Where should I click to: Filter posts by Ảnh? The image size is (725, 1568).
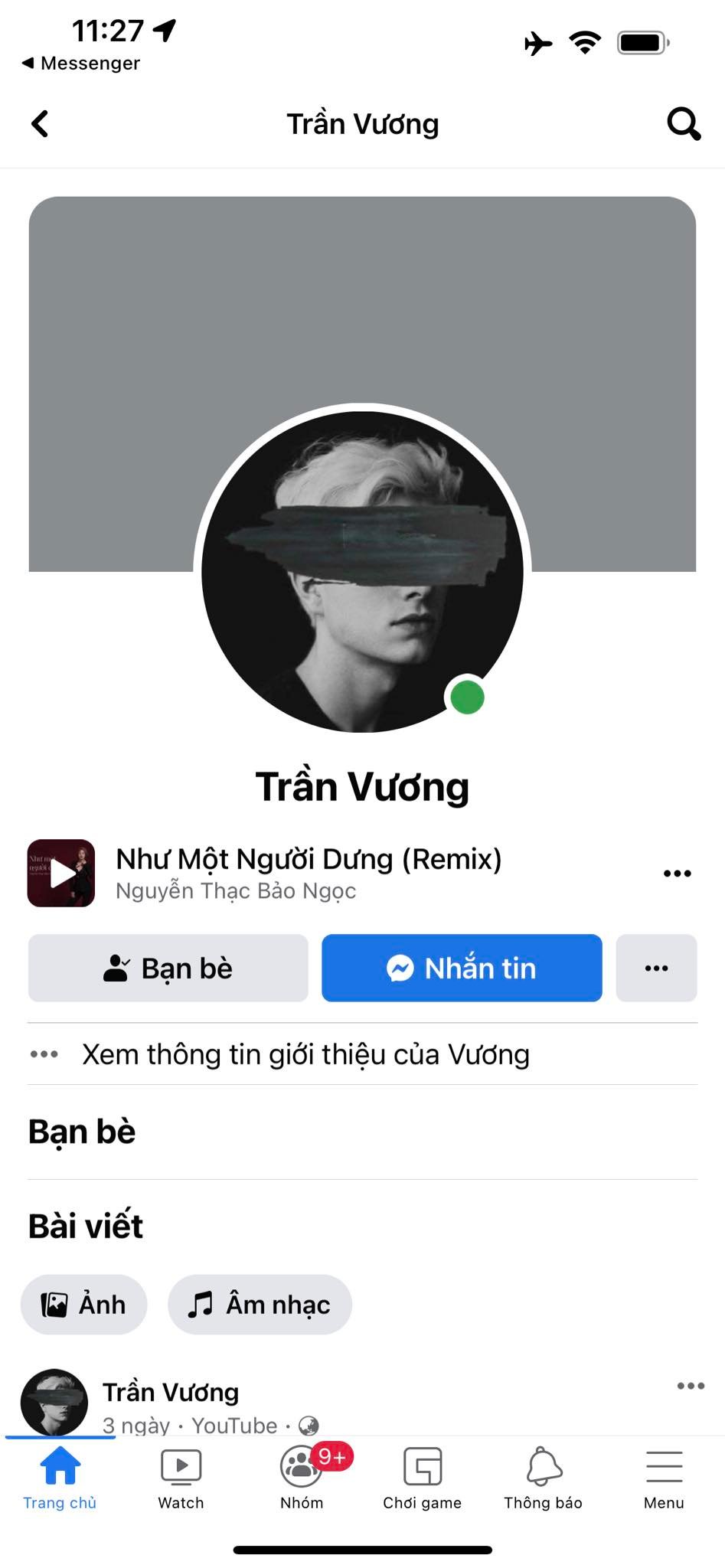(x=83, y=1305)
